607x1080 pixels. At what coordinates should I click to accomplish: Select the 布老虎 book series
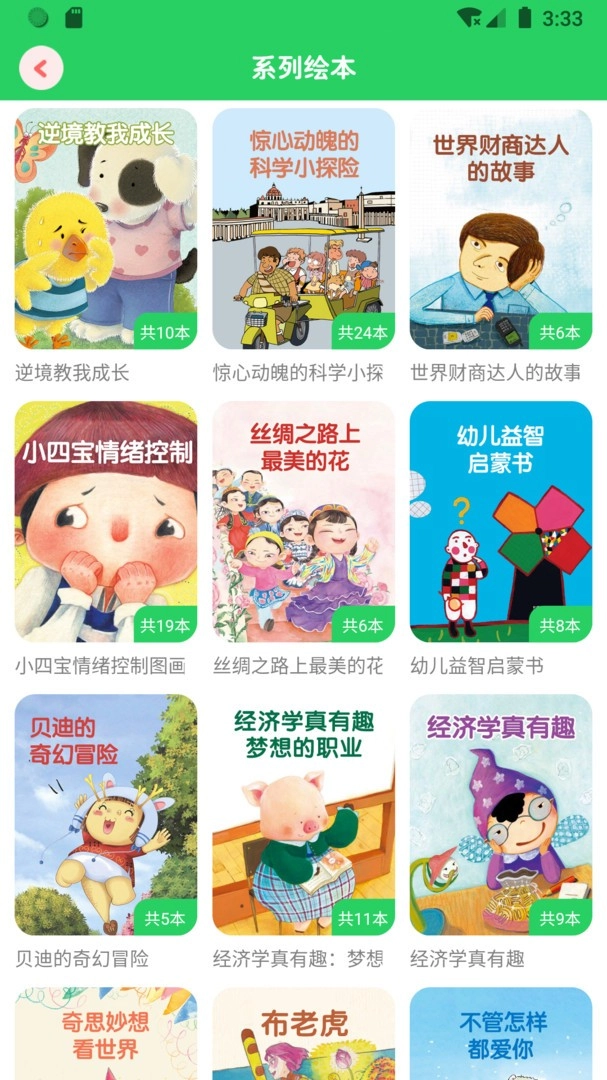point(303,1035)
